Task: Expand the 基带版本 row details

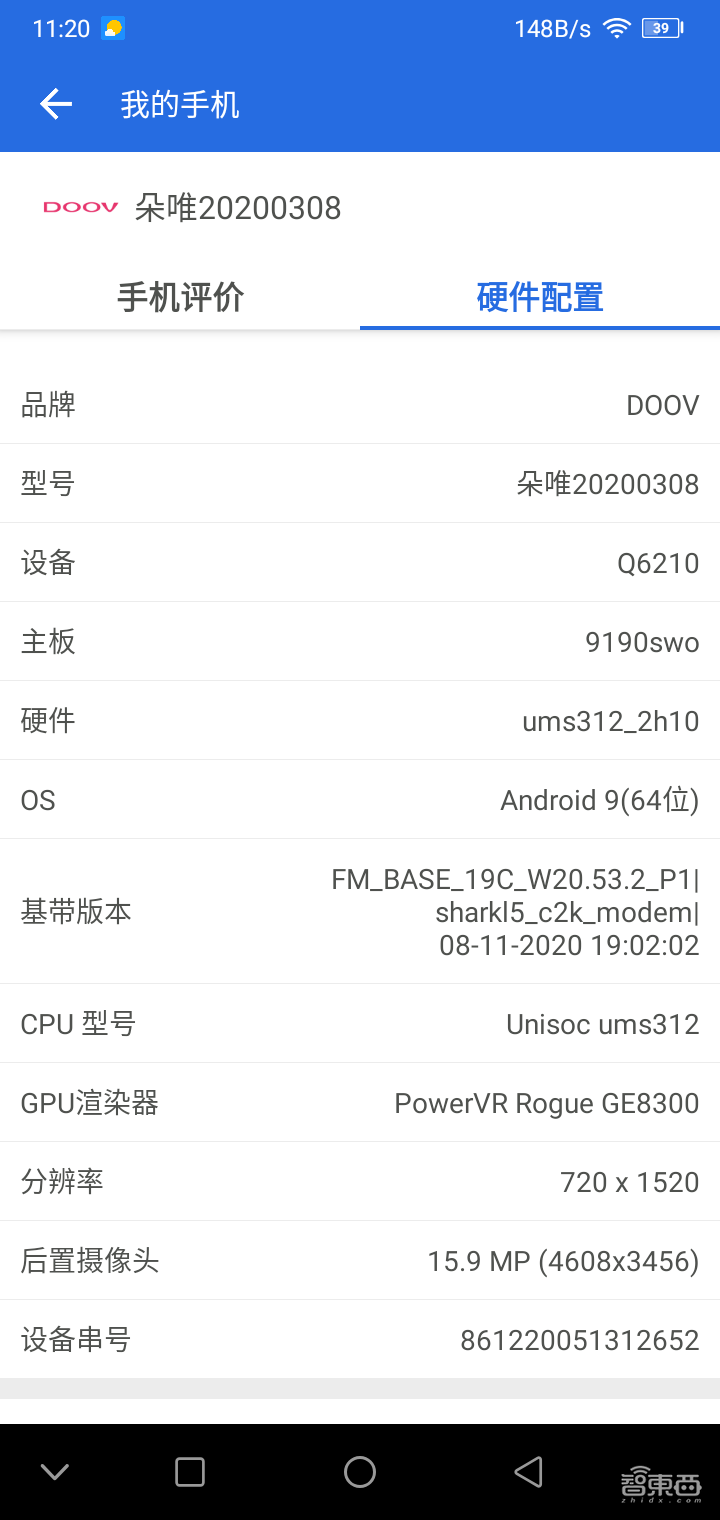Action: 360,911
